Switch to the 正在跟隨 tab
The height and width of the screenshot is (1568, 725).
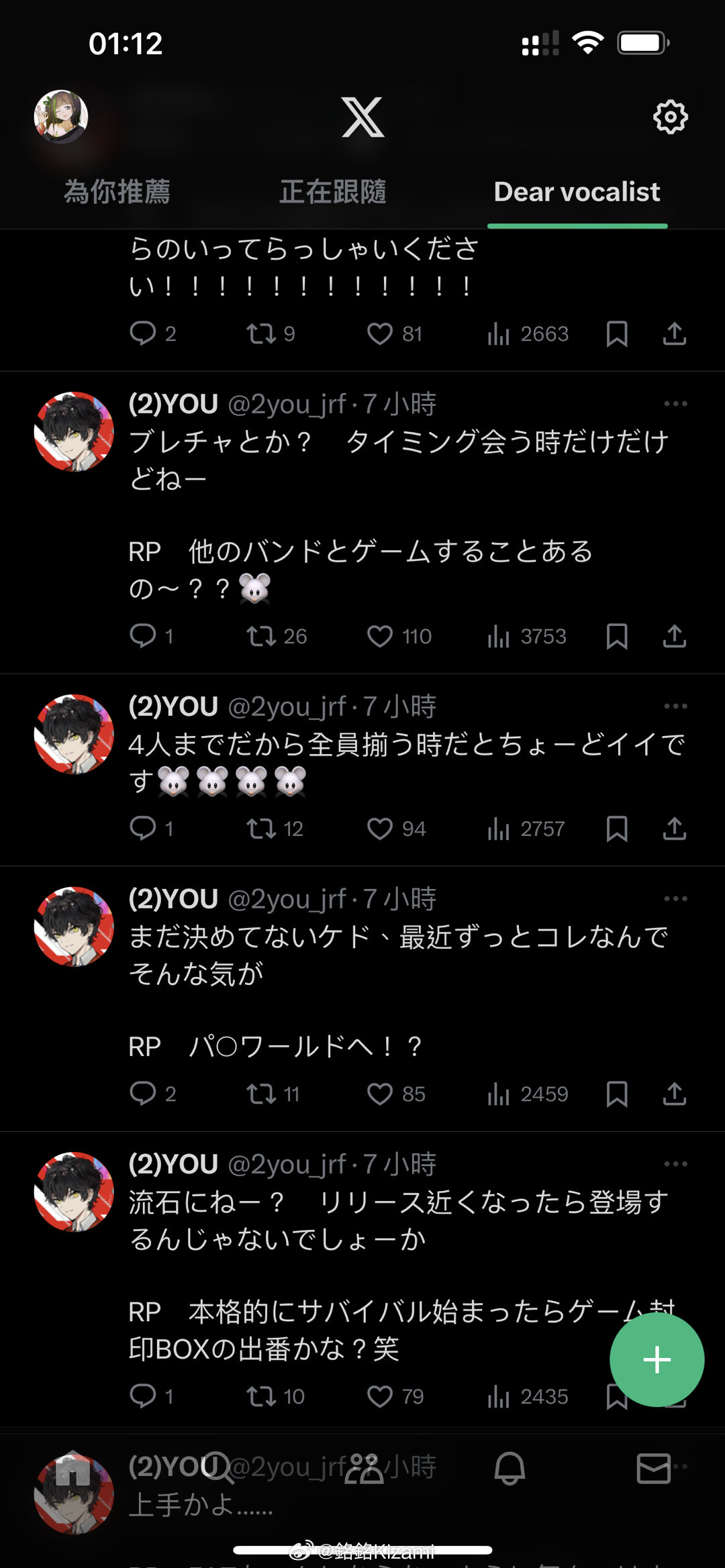[x=333, y=192]
